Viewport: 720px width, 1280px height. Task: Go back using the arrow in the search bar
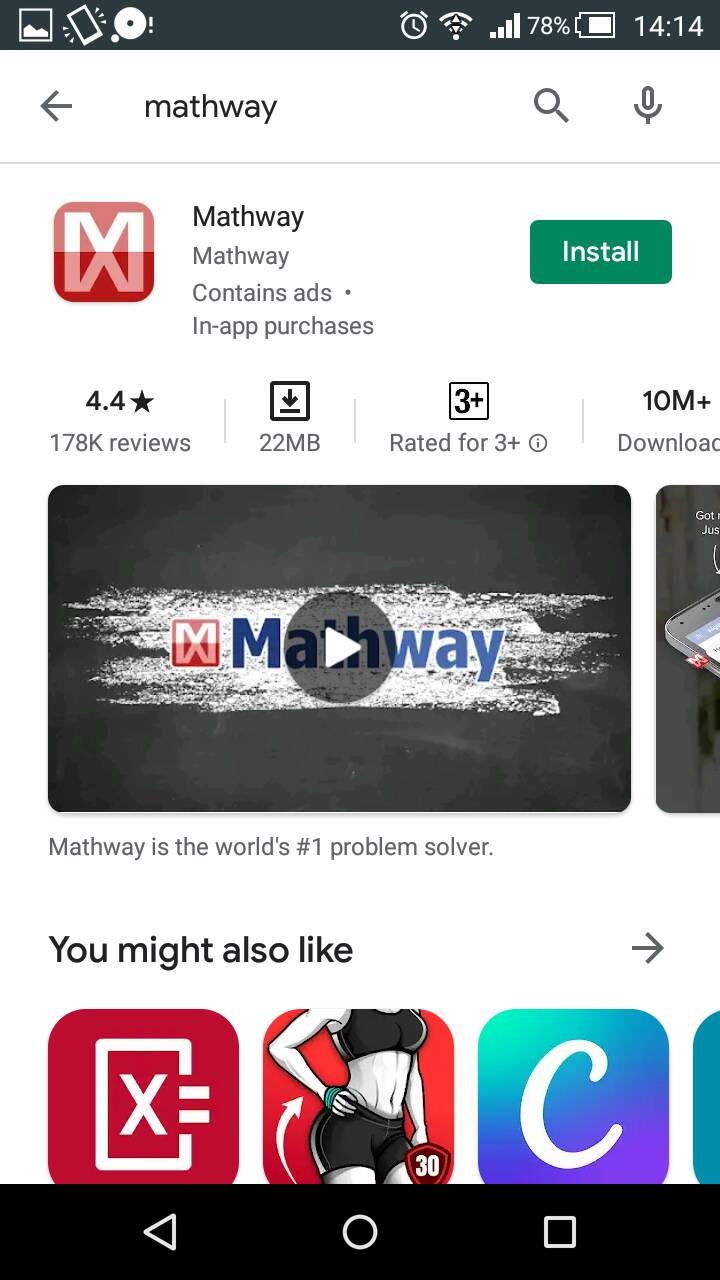[56, 106]
